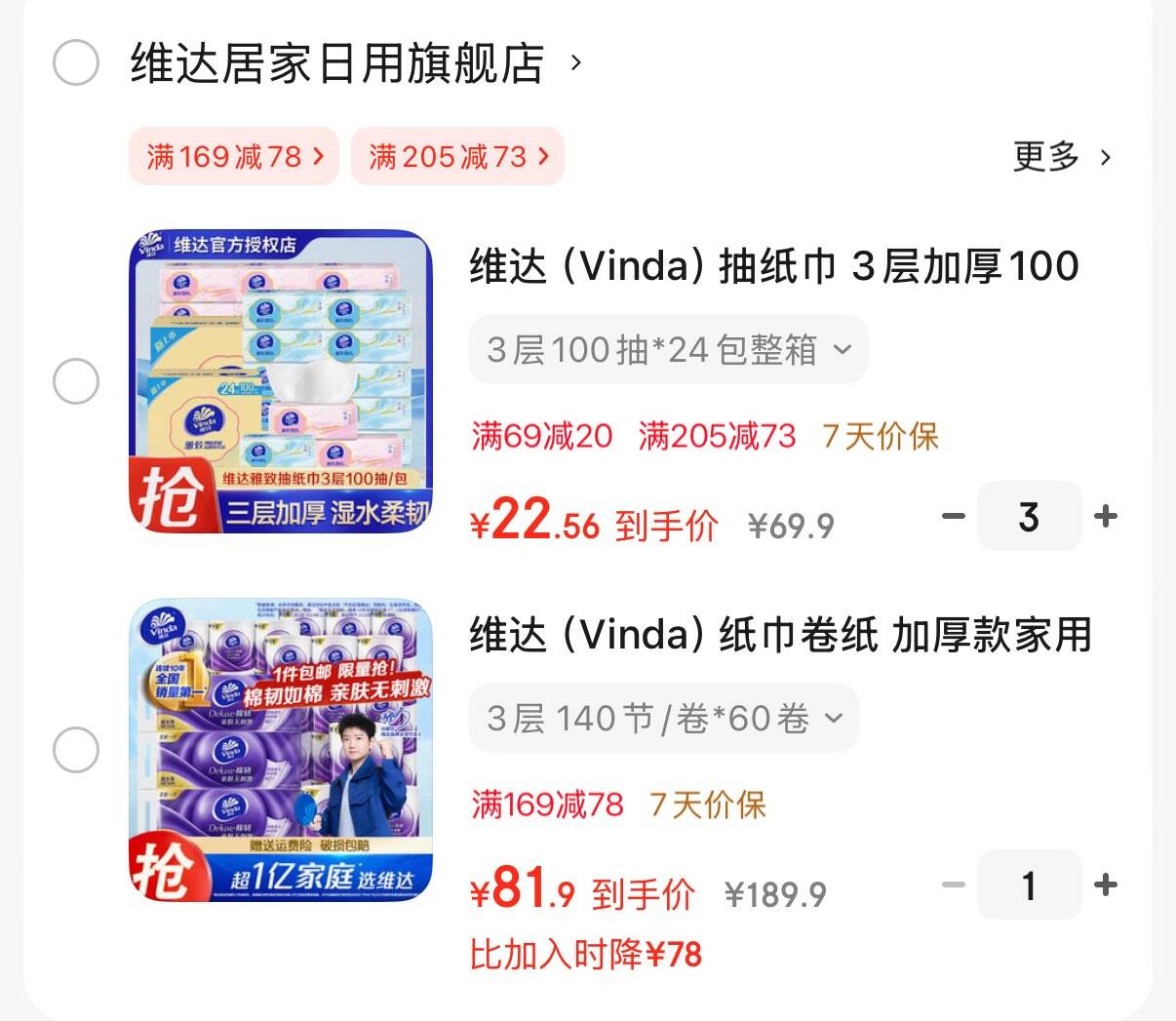Open the 维达 纸巾卷纸 加厚款家用 product title
This screenshot has width=1176, height=1021.
point(780,635)
